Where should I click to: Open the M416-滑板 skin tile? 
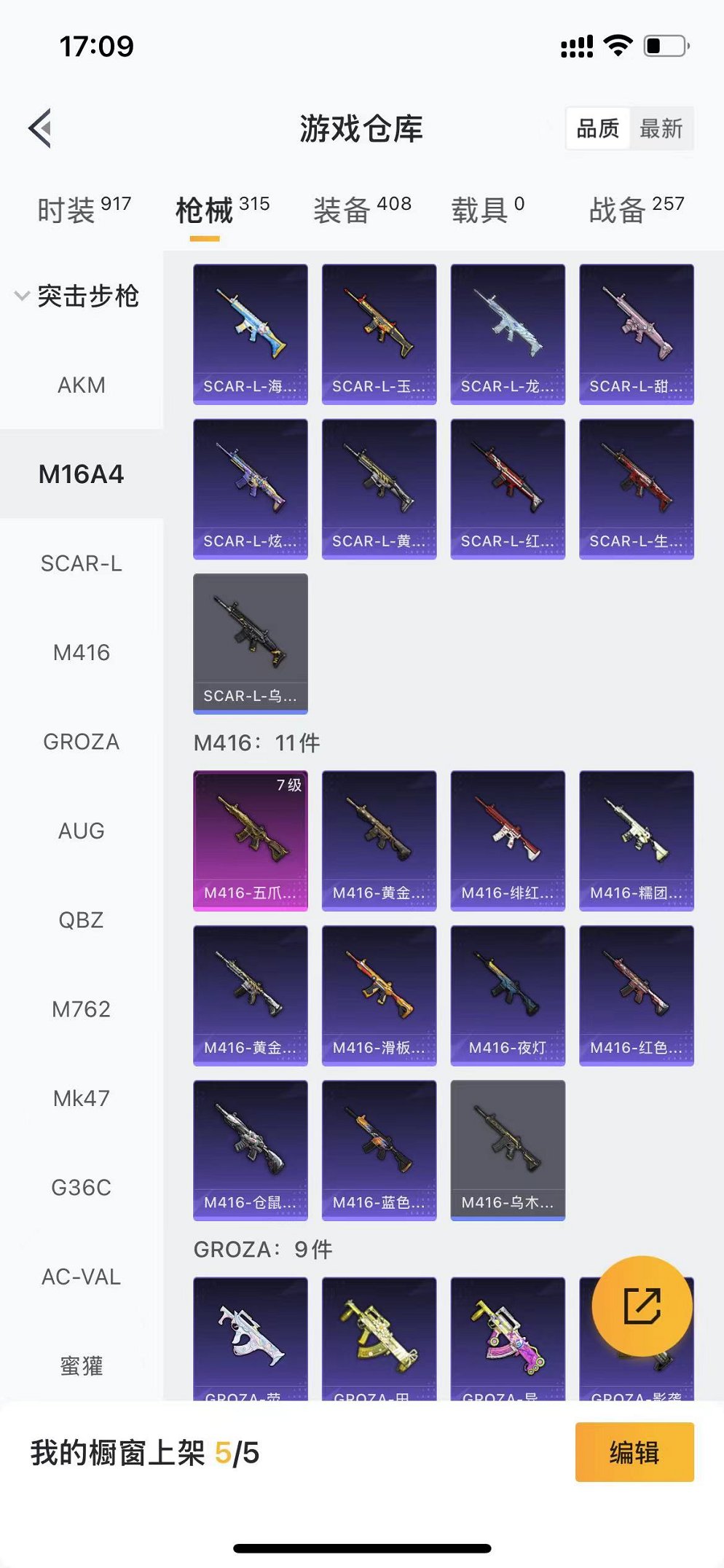pos(379,995)
